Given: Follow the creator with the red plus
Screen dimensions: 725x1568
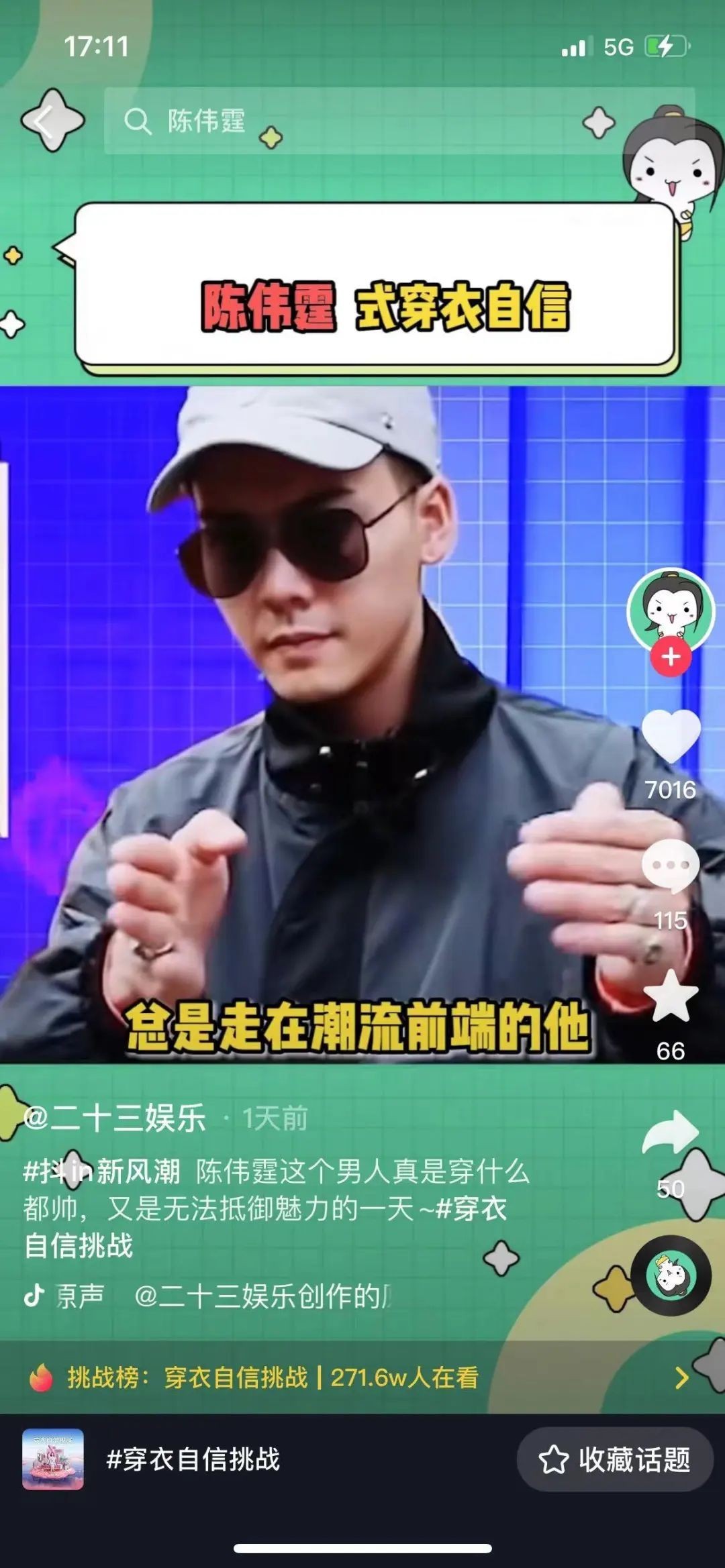Looking at the screenshot, I should tap(671, 657).
